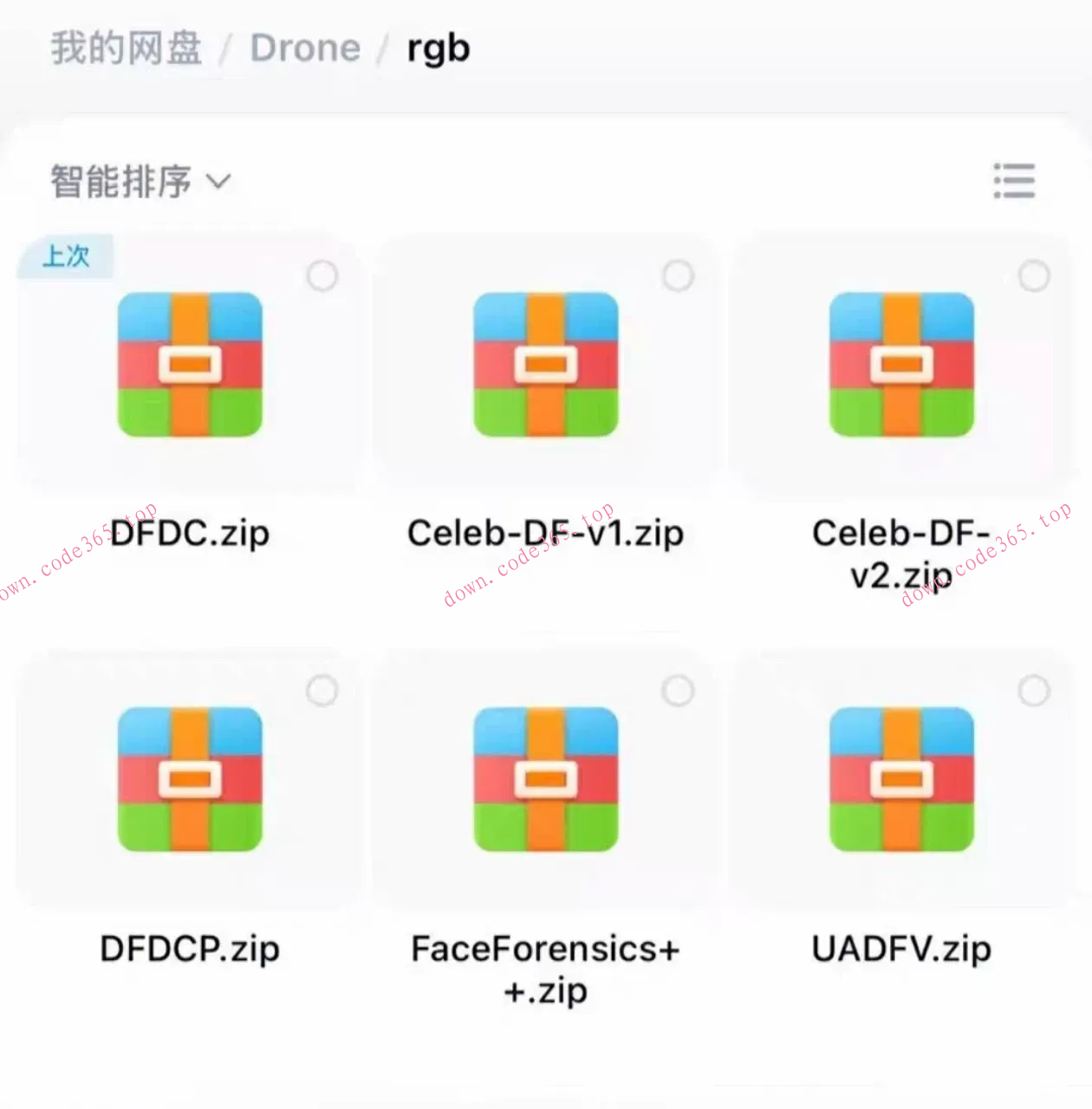Click the Celeb-DF-v1.zip file name

[545, 534]
